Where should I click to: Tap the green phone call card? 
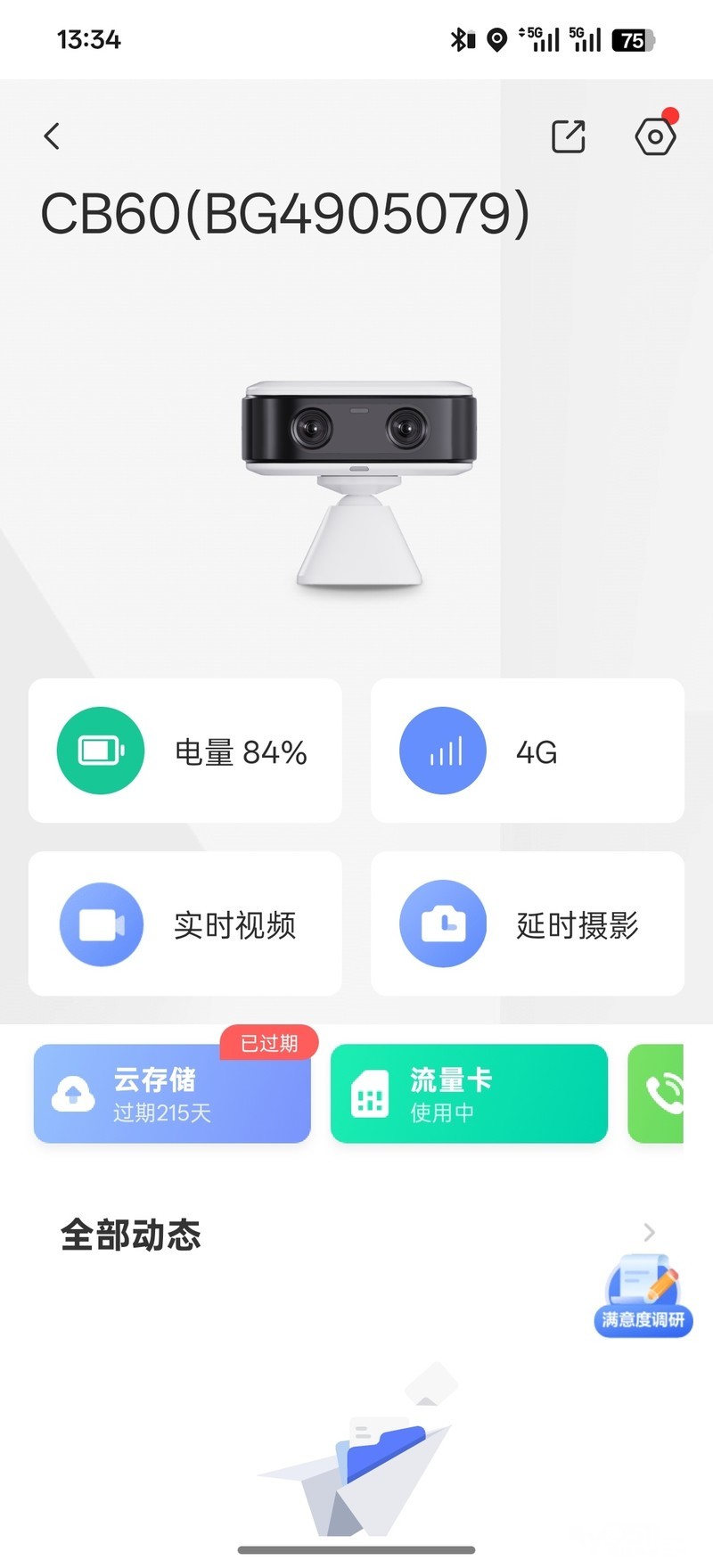tap(658, 1094)
